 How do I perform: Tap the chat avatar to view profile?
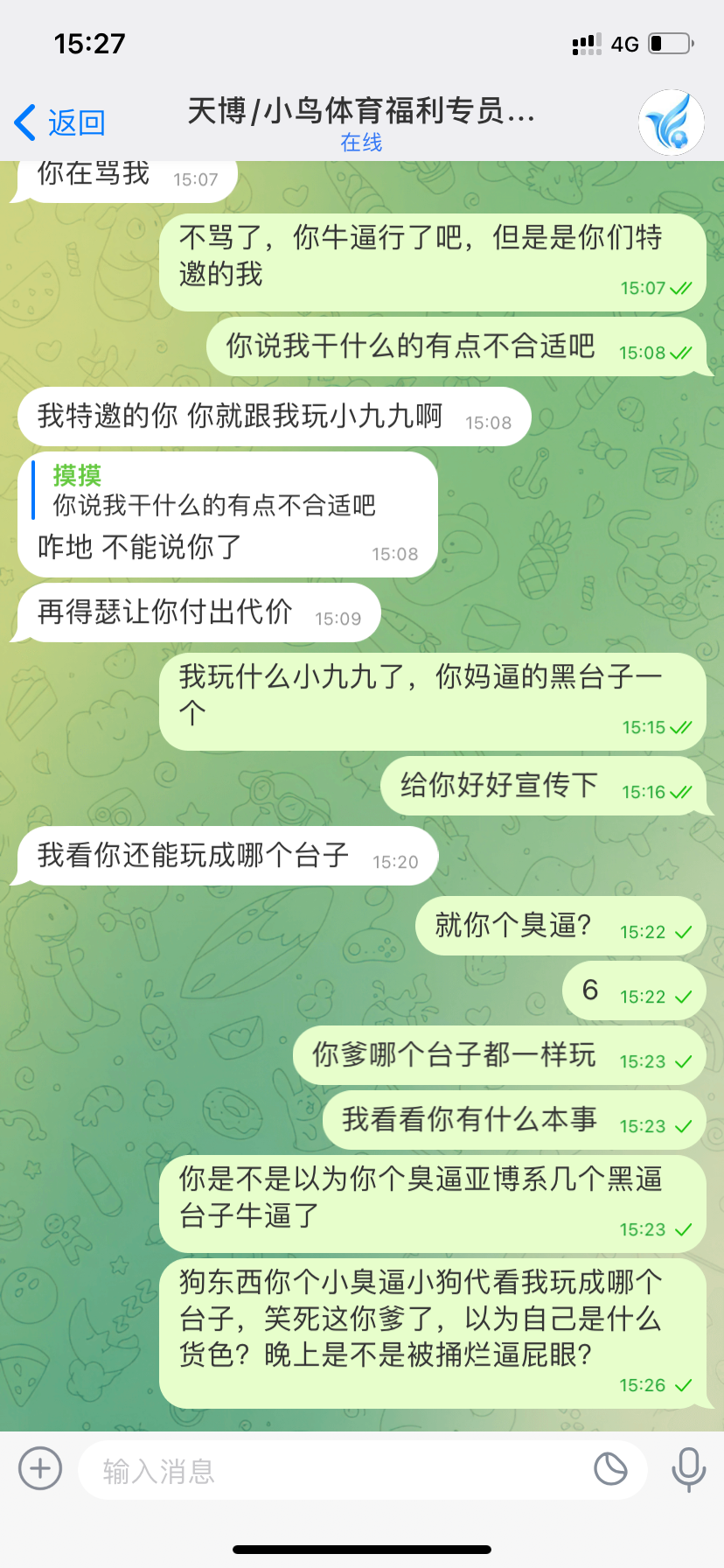tap(671, 122)
